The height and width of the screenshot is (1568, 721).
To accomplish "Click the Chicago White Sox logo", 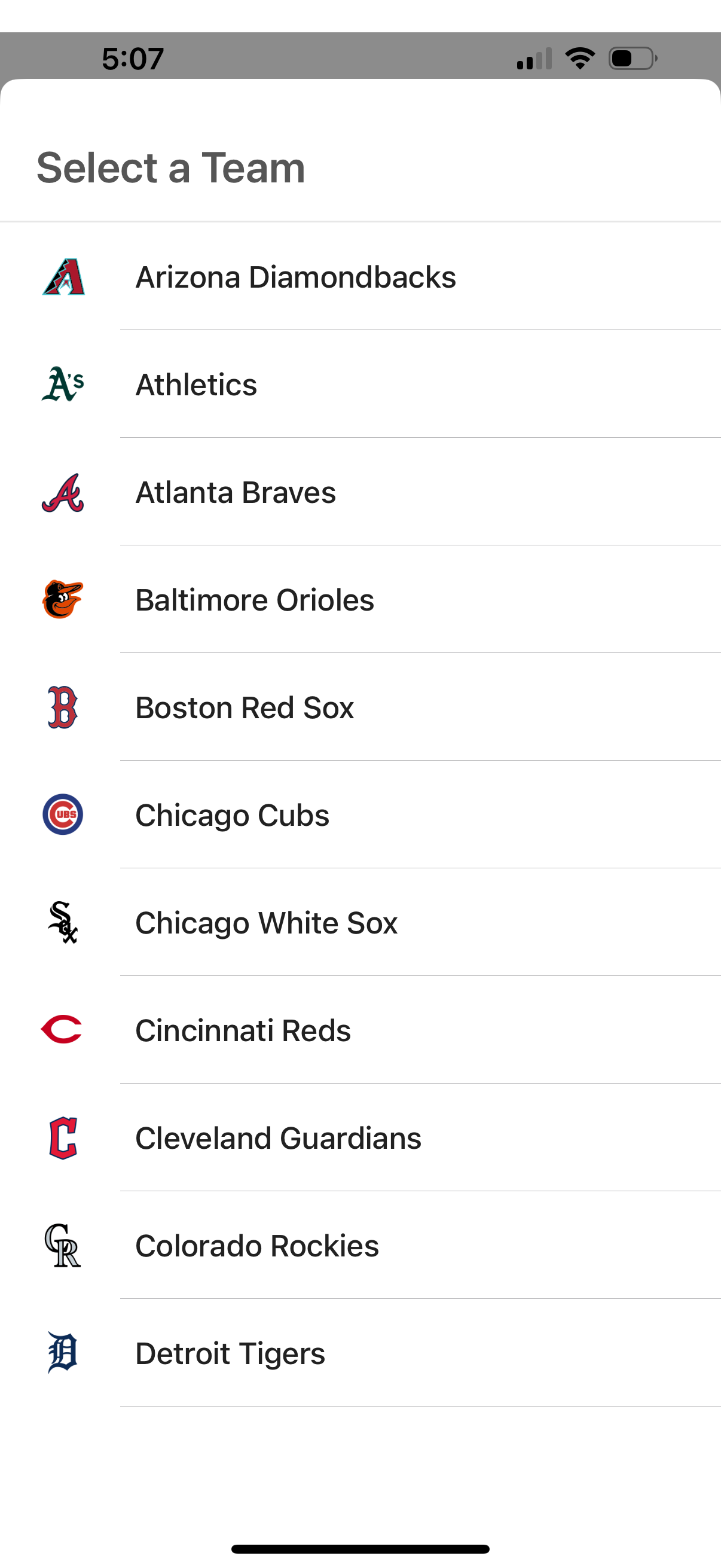I will (x=63, y=922).
